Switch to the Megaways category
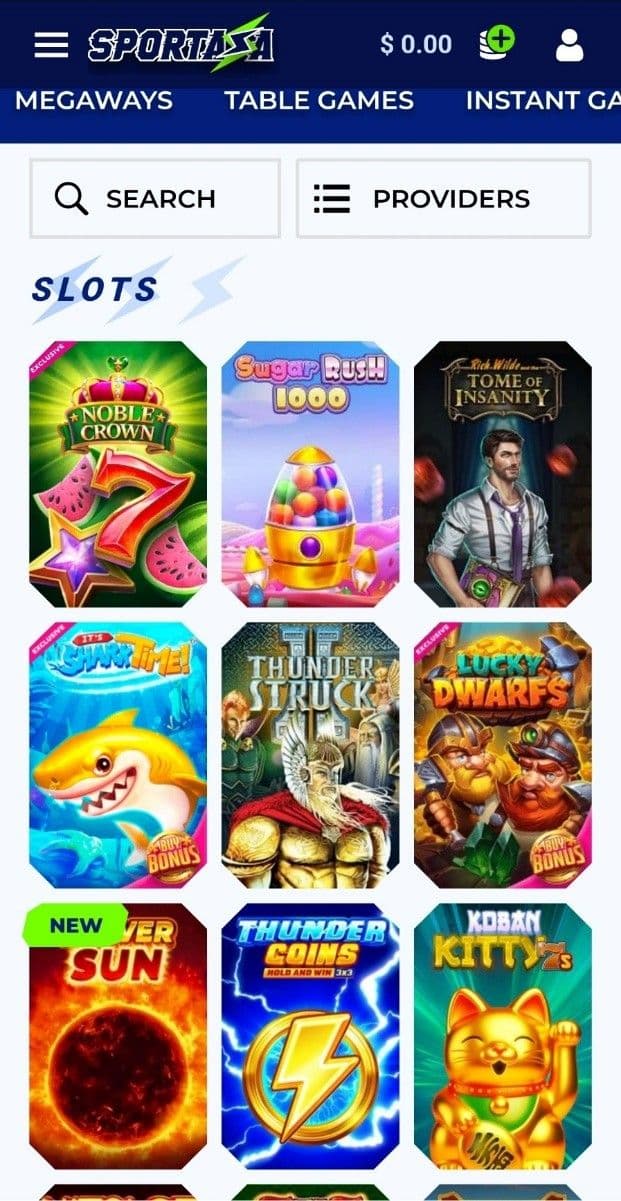 [x=94, y=101]
